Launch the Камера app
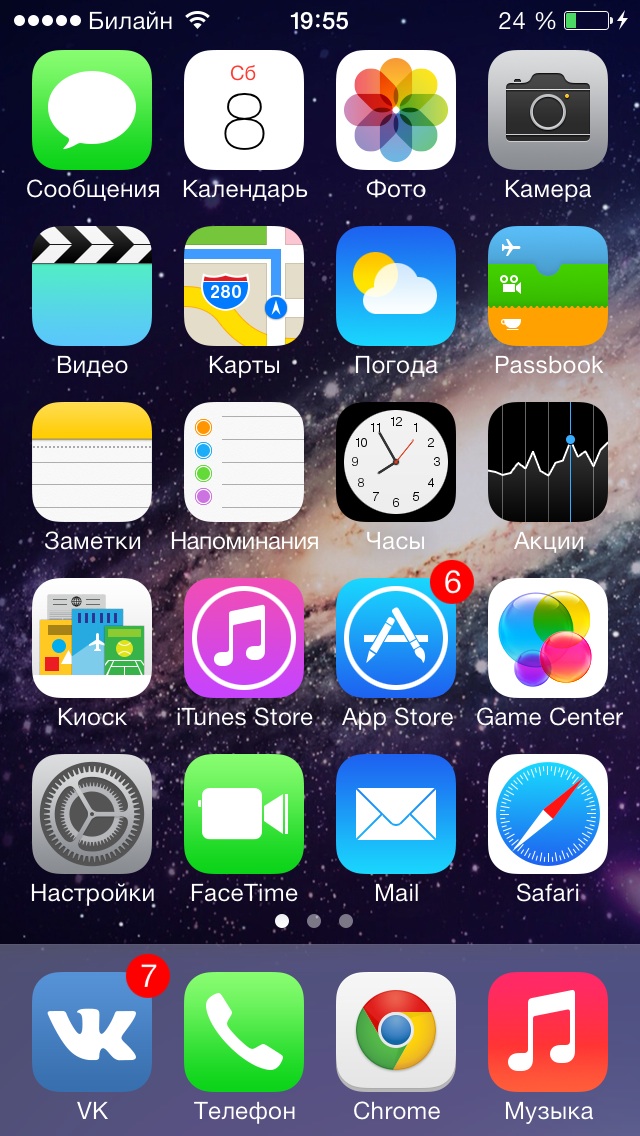The width and height of the screenshot is (640, 1136). point(548,110)
